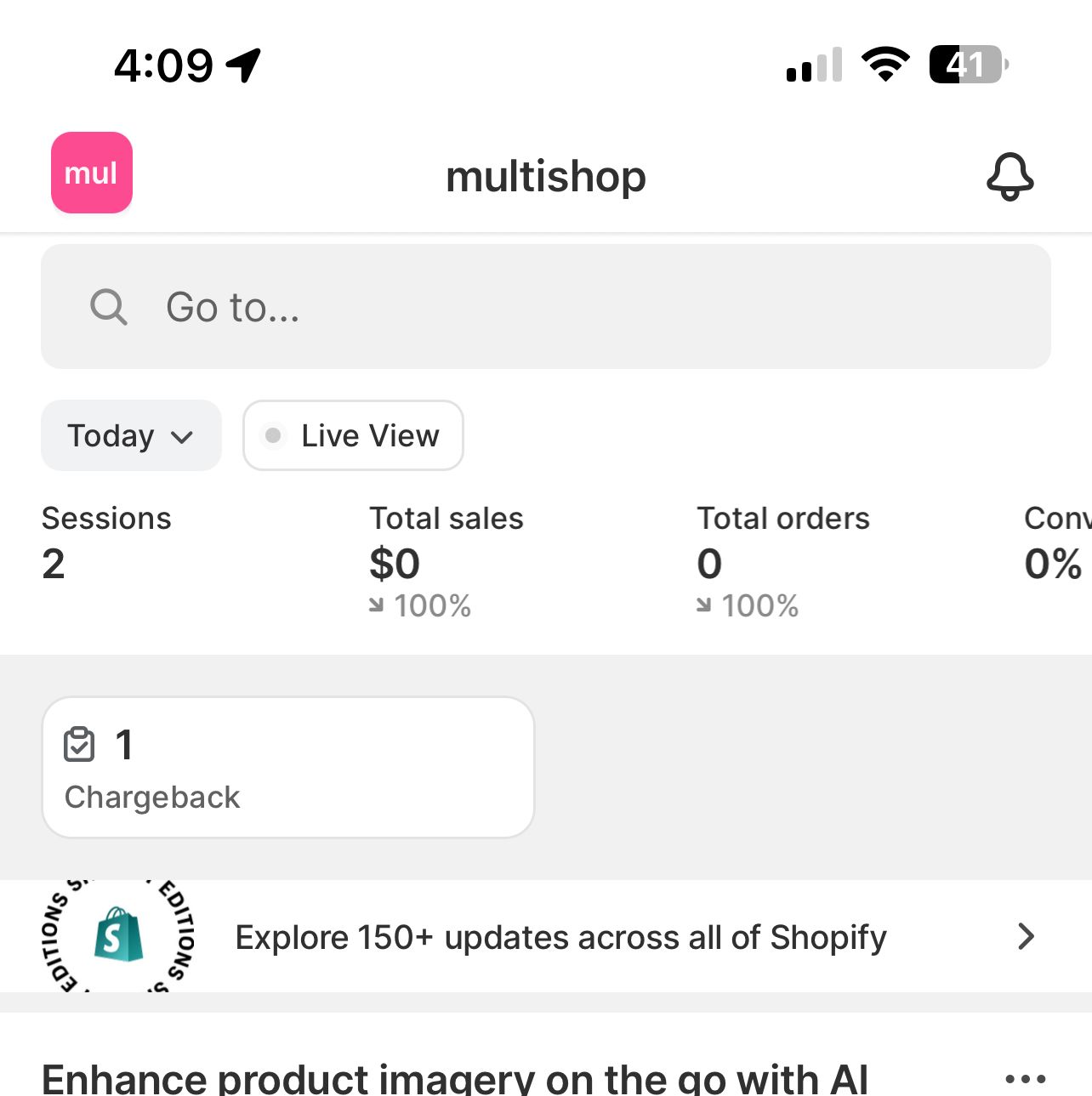Expand the Today date range dropdown

pyautogui.click(x=131, y=435)
